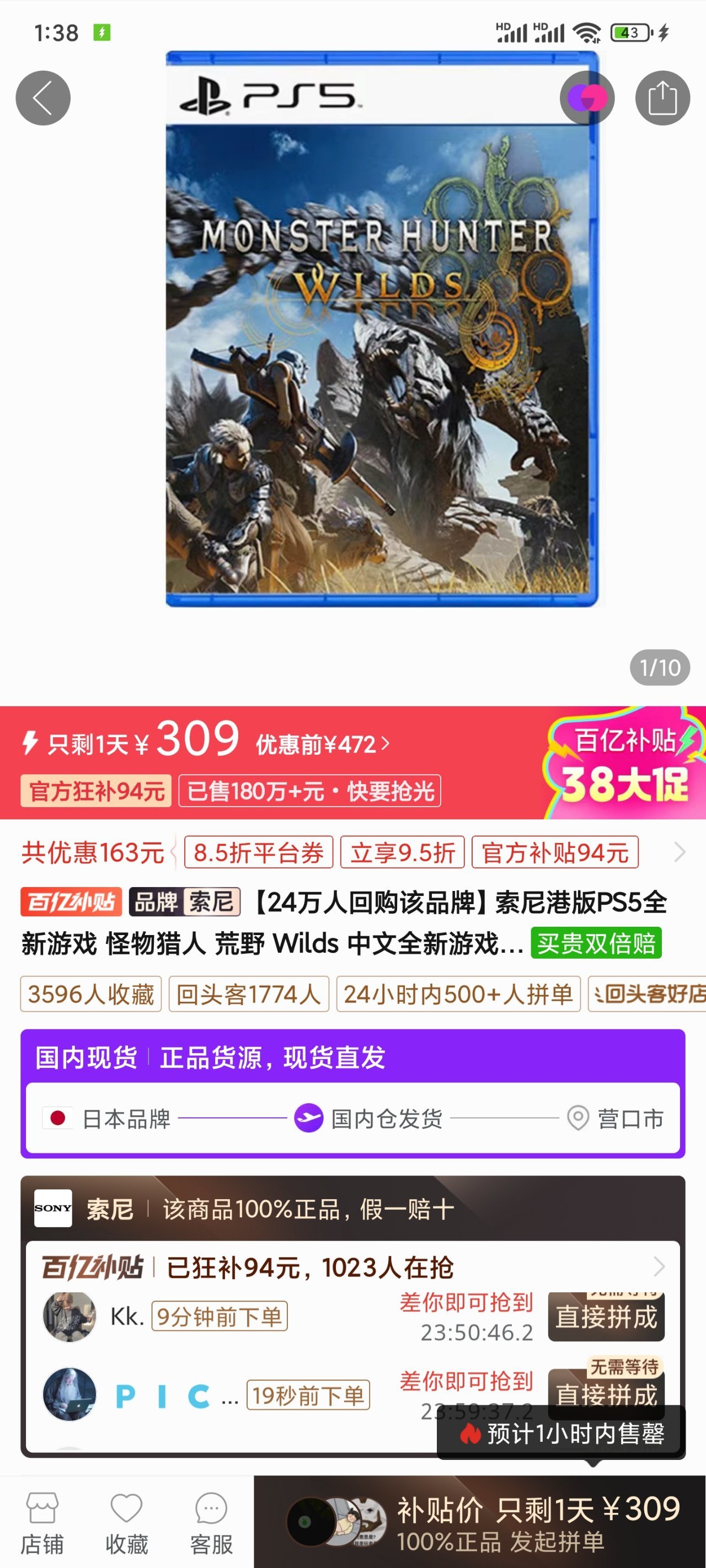
Task: Open the 8.5折平台券 coupon
Action: [258, 852]
